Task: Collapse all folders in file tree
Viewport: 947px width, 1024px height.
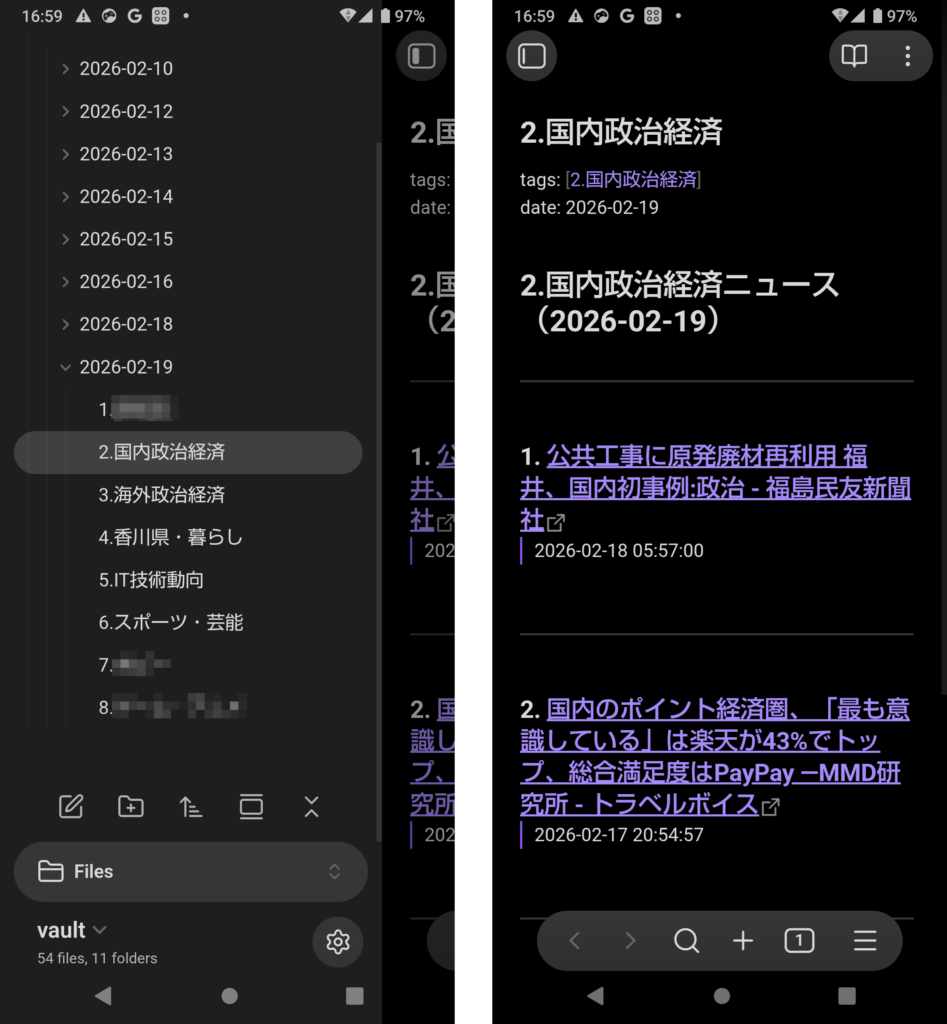Action: (x=311, y=807)
